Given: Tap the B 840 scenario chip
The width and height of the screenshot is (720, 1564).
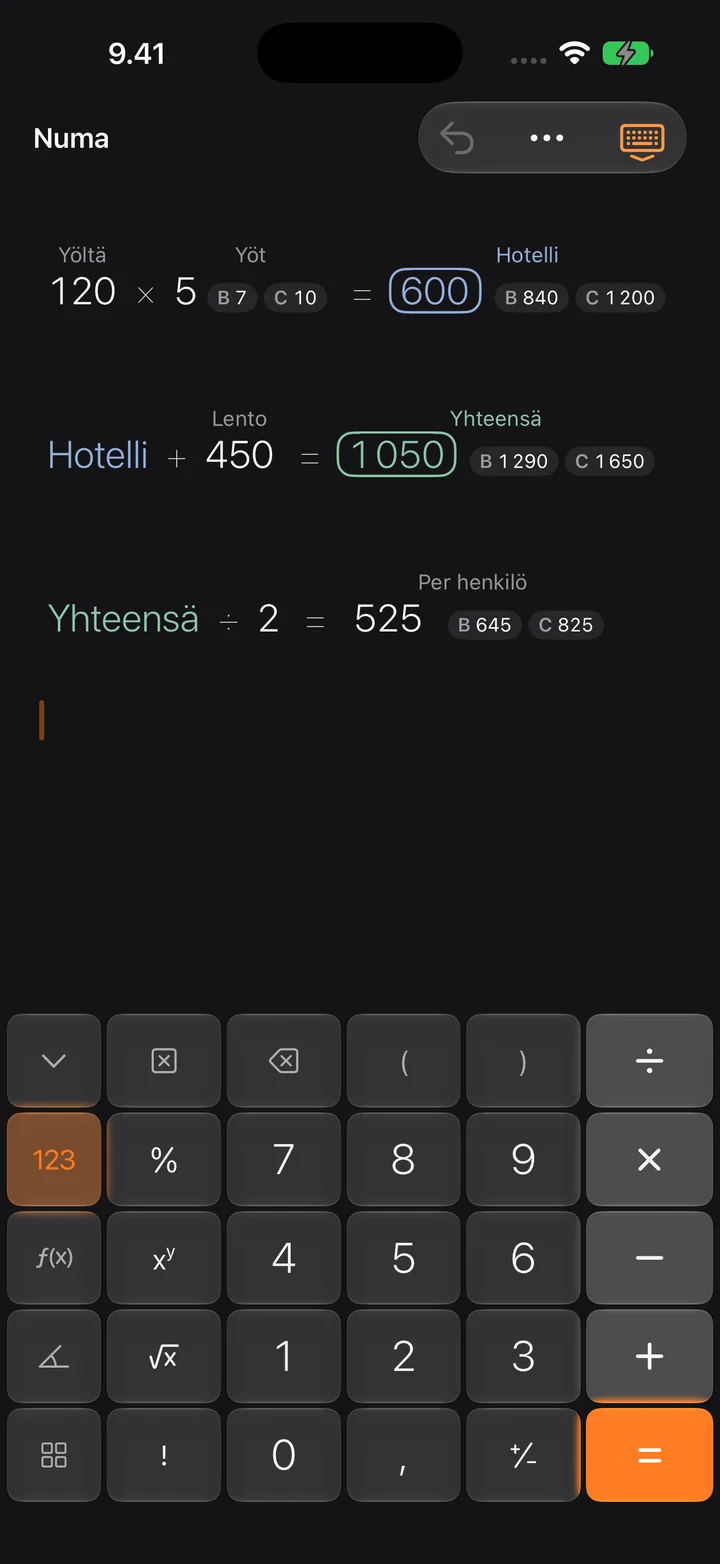Looking at the screenshot, I should point(531,298).
